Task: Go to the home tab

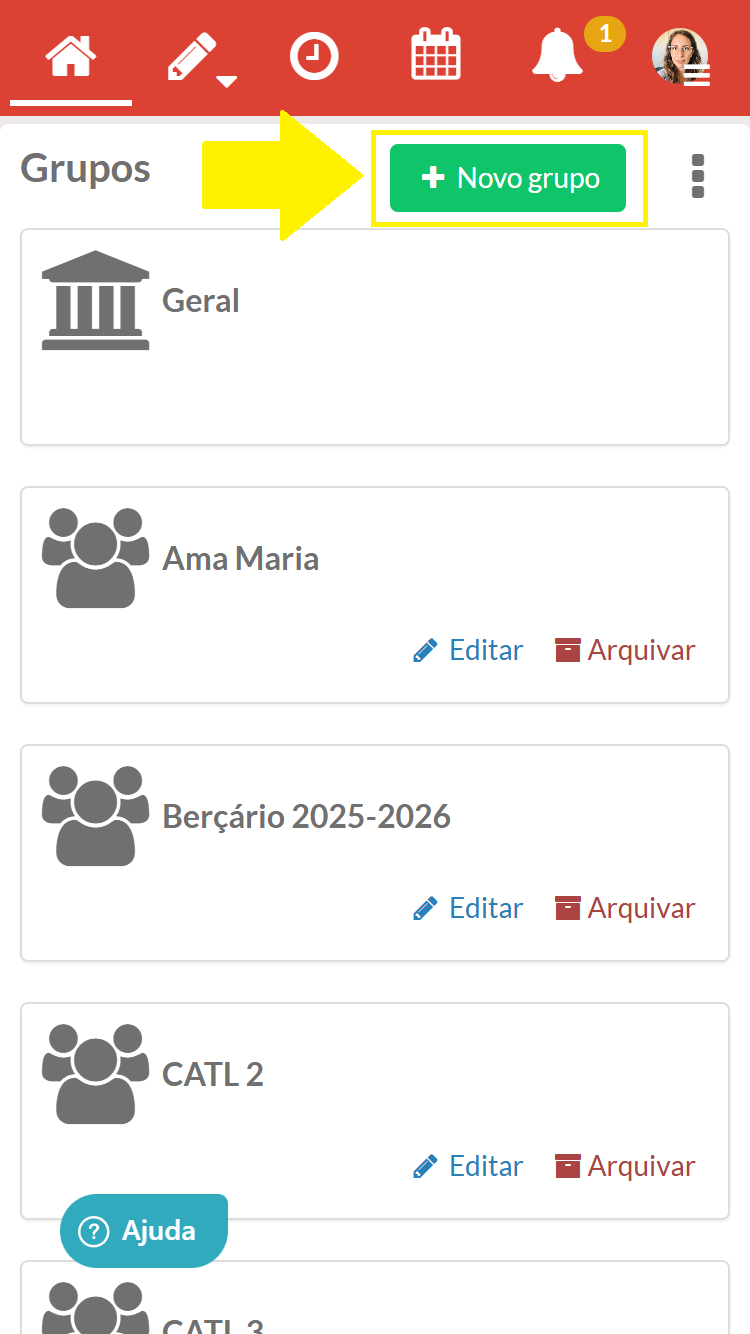Action: 71,56
